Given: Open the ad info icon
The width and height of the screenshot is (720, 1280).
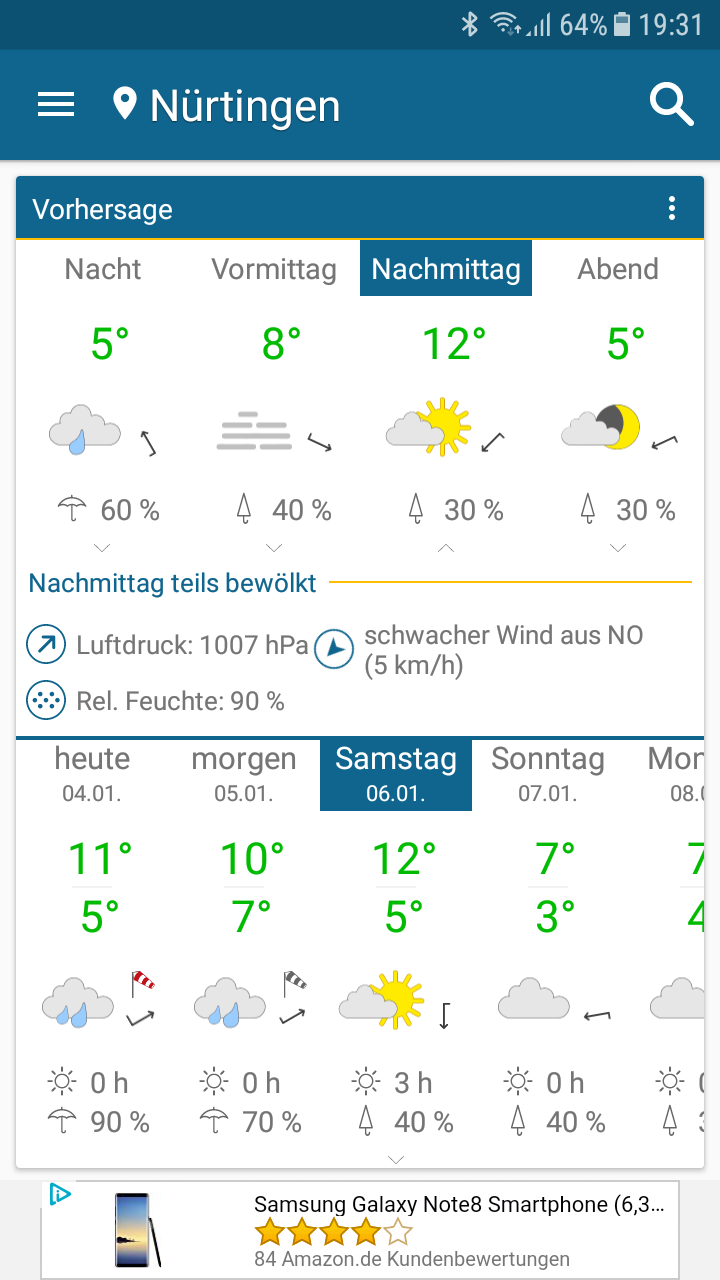Looking at the screenshot, I should tap(60, 1194).
